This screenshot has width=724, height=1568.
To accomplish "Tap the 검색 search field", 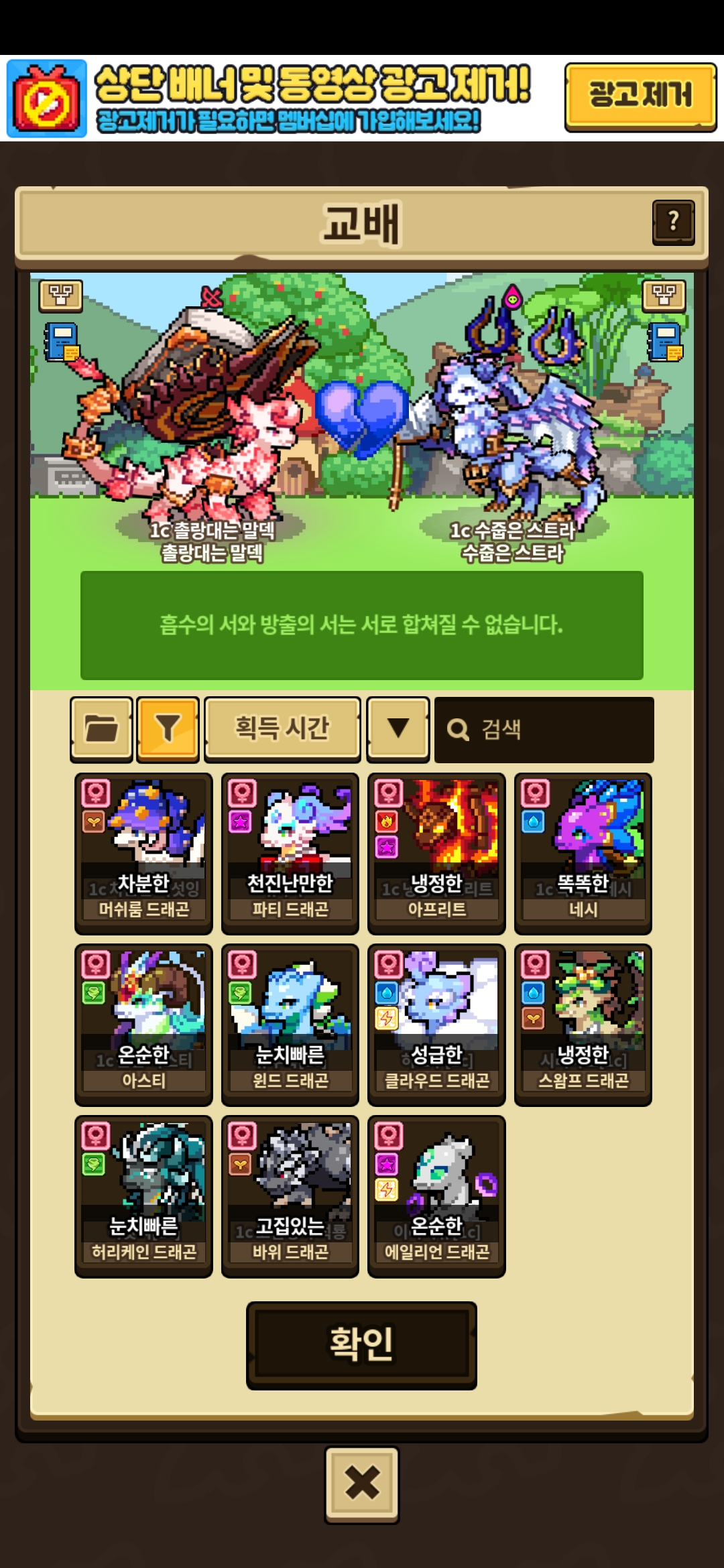I will pyautogui.click(x=544, y=730).
